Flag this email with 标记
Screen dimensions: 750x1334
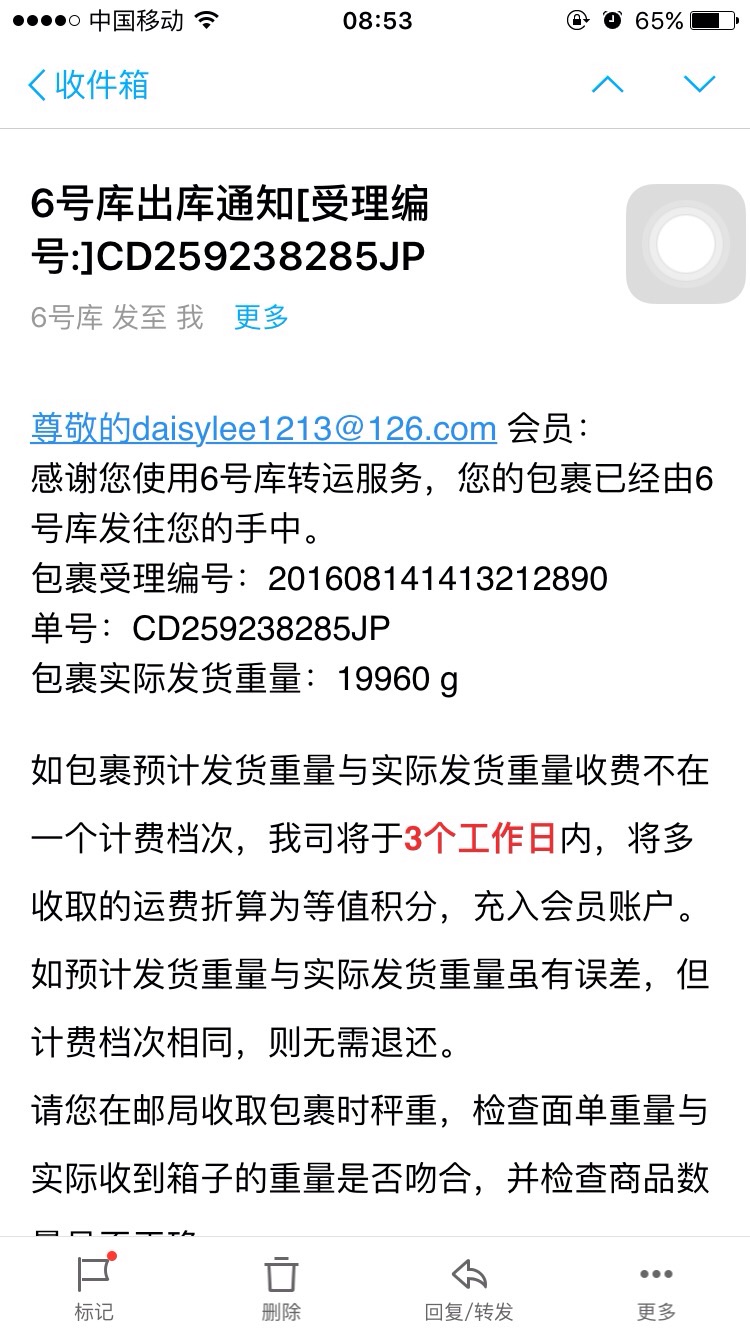tap(94, 1287)
